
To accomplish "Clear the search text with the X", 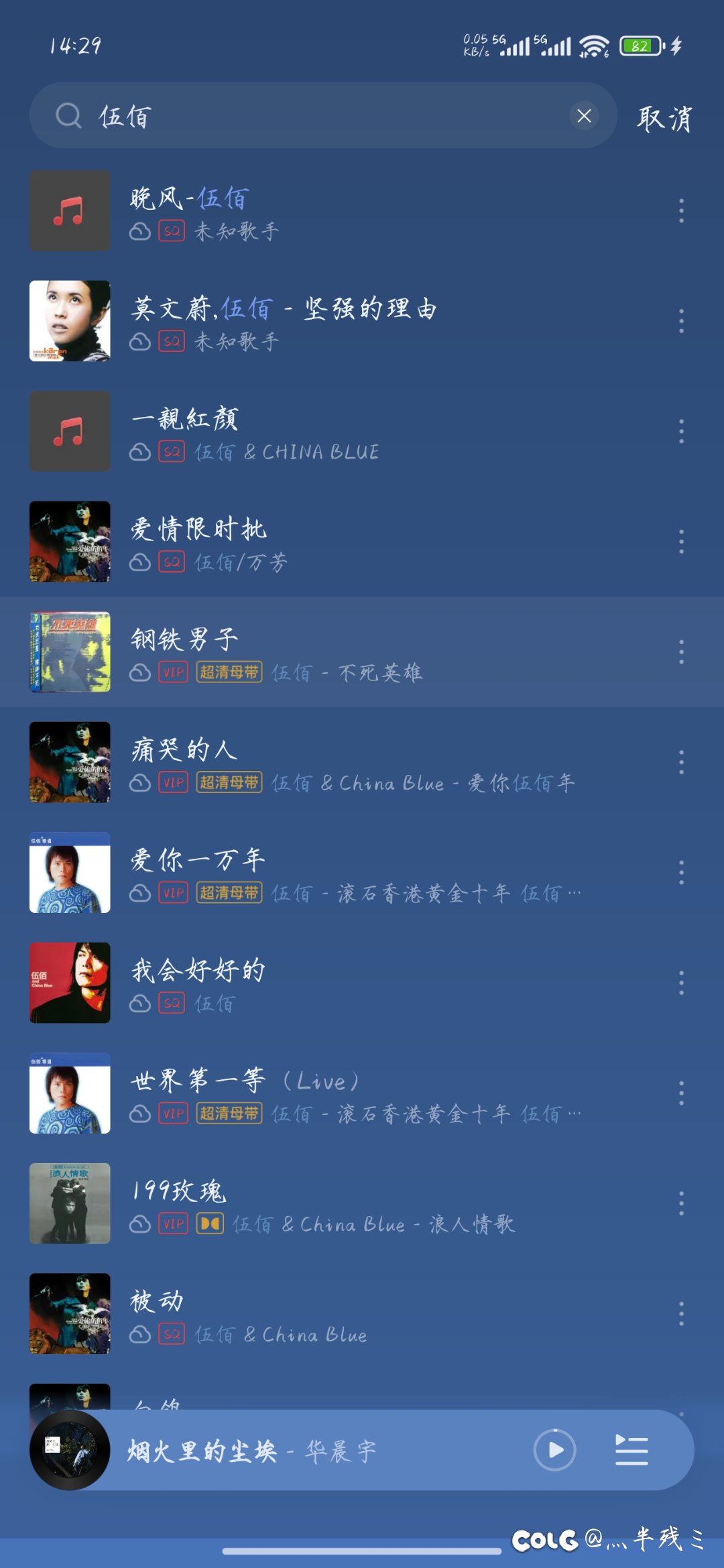I will (584, 116).
